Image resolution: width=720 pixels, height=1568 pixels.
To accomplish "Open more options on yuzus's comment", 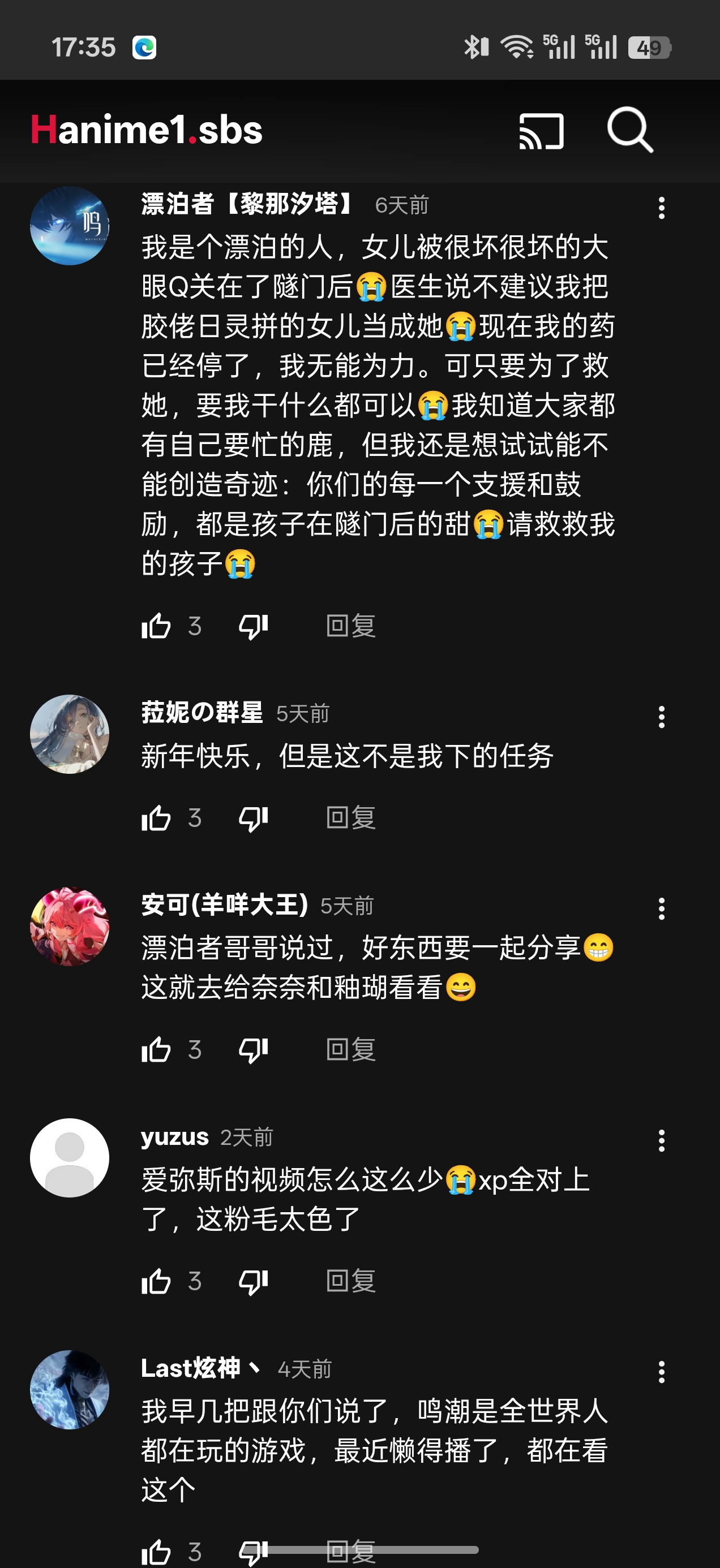I will coord(662,1141).
